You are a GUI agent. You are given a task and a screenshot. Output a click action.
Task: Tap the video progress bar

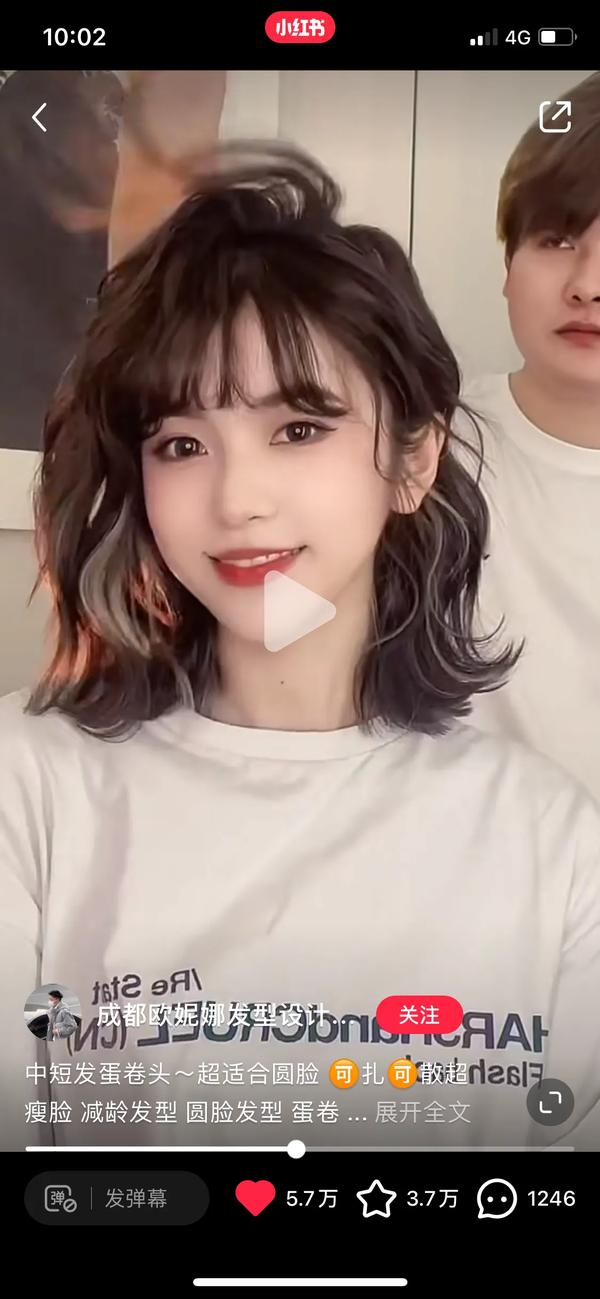[296, 1149]
